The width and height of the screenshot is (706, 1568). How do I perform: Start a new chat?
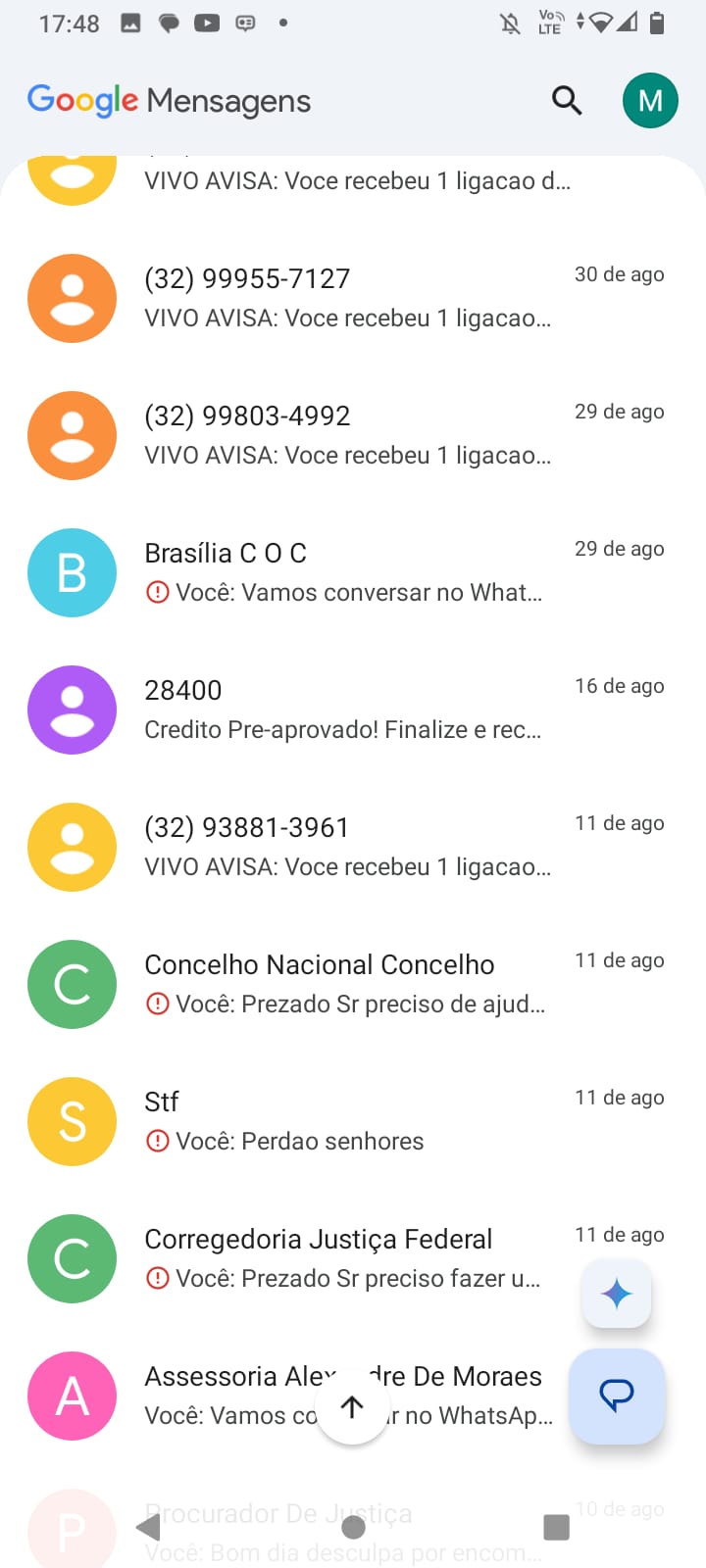click(617, 1396)
